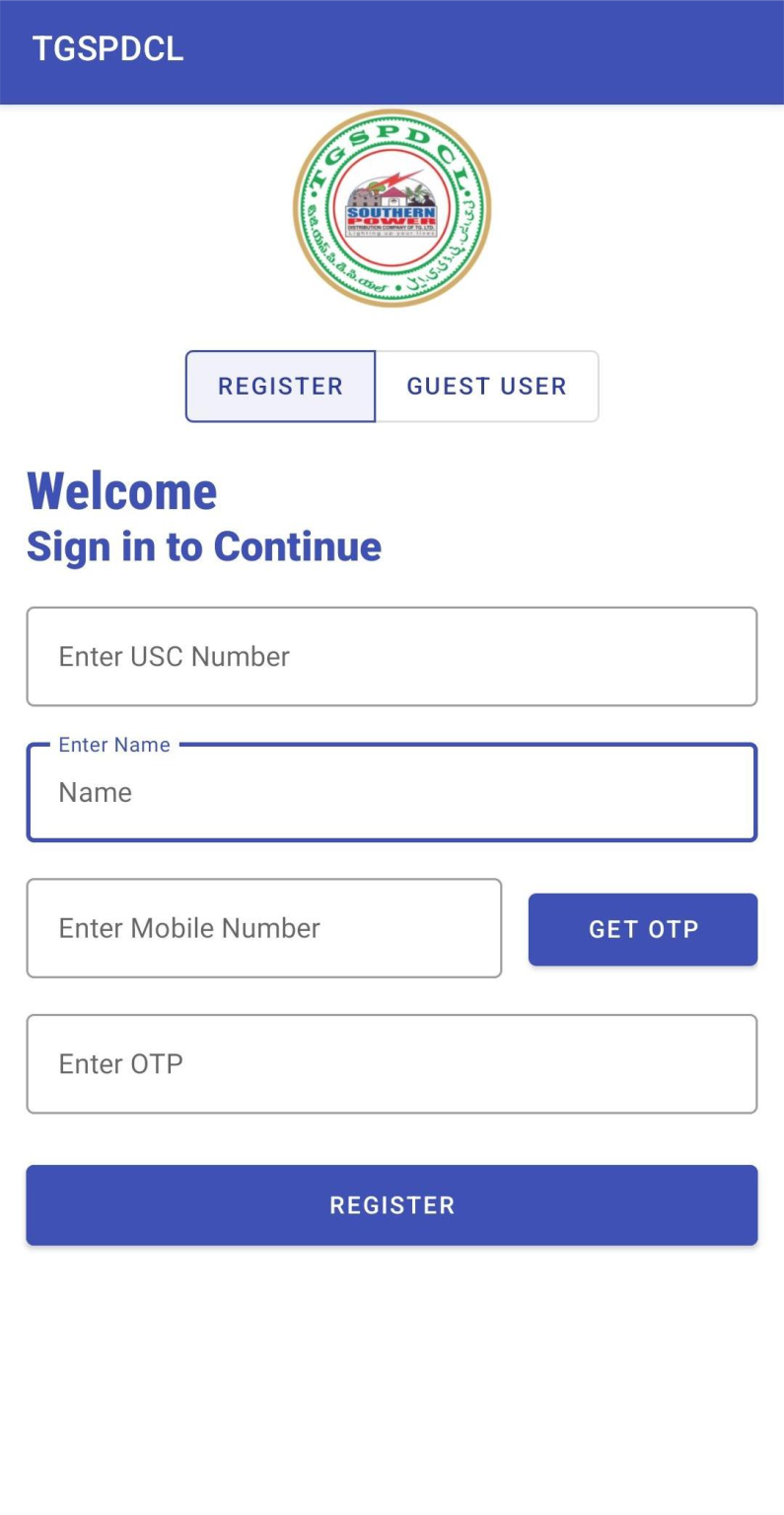Select the REGISTER tab
The width and height of the screenshot is (784, 1515).
[x=280, y=386]
